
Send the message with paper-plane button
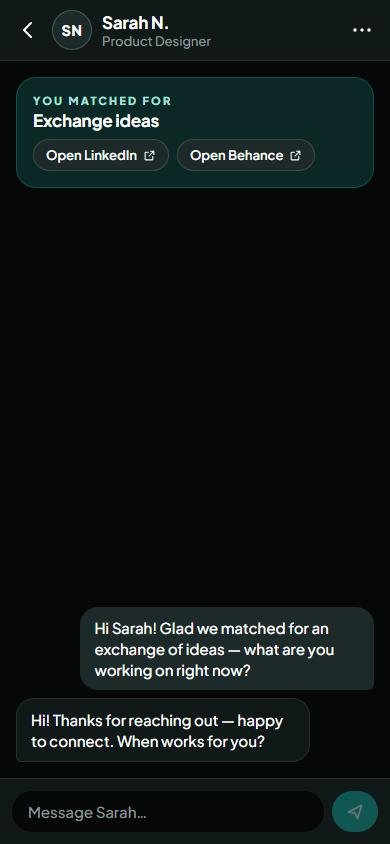355,812
